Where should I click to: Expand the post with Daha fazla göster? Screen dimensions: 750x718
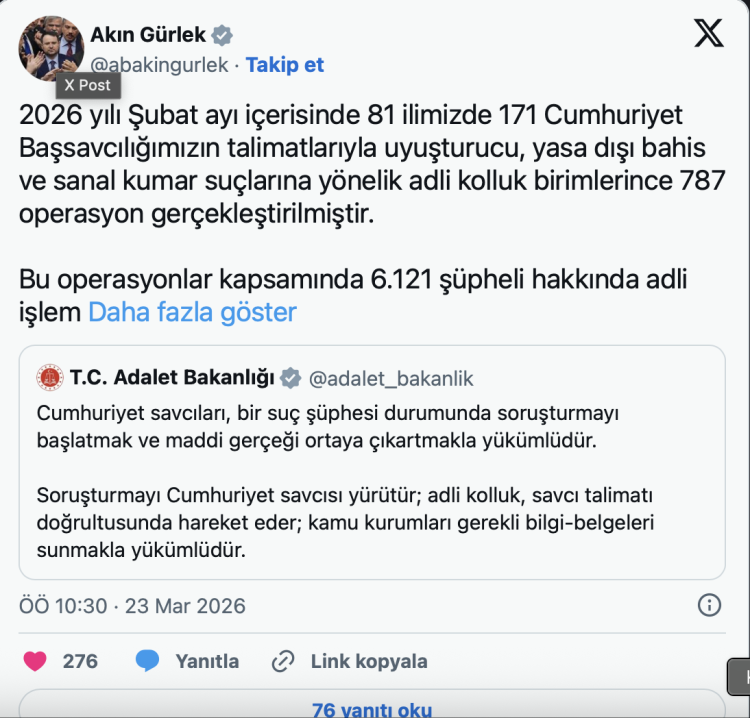coord(192,312)
